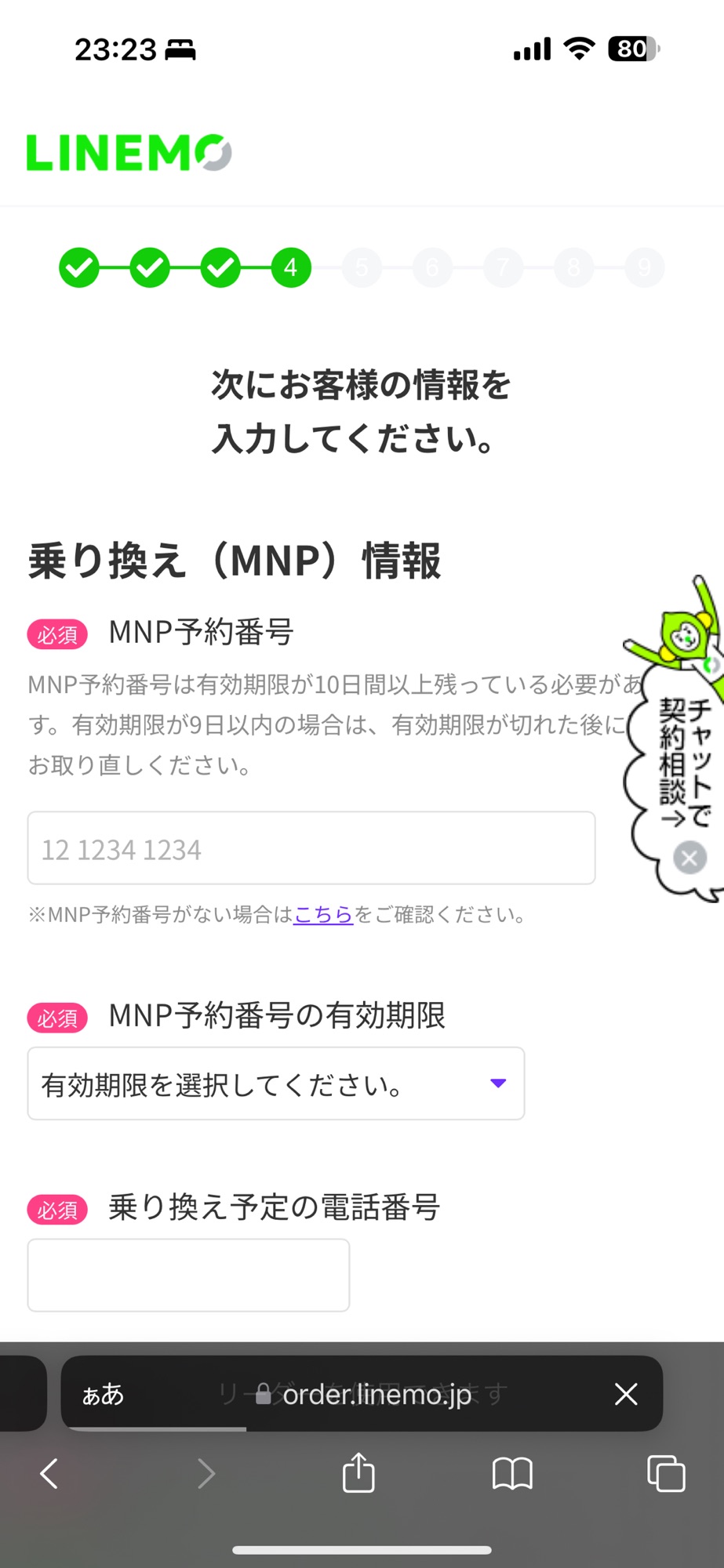Focus the 乗り換え予定の電話番号 field
The image size is (724, 1568).
click(x=188, y=1275)
